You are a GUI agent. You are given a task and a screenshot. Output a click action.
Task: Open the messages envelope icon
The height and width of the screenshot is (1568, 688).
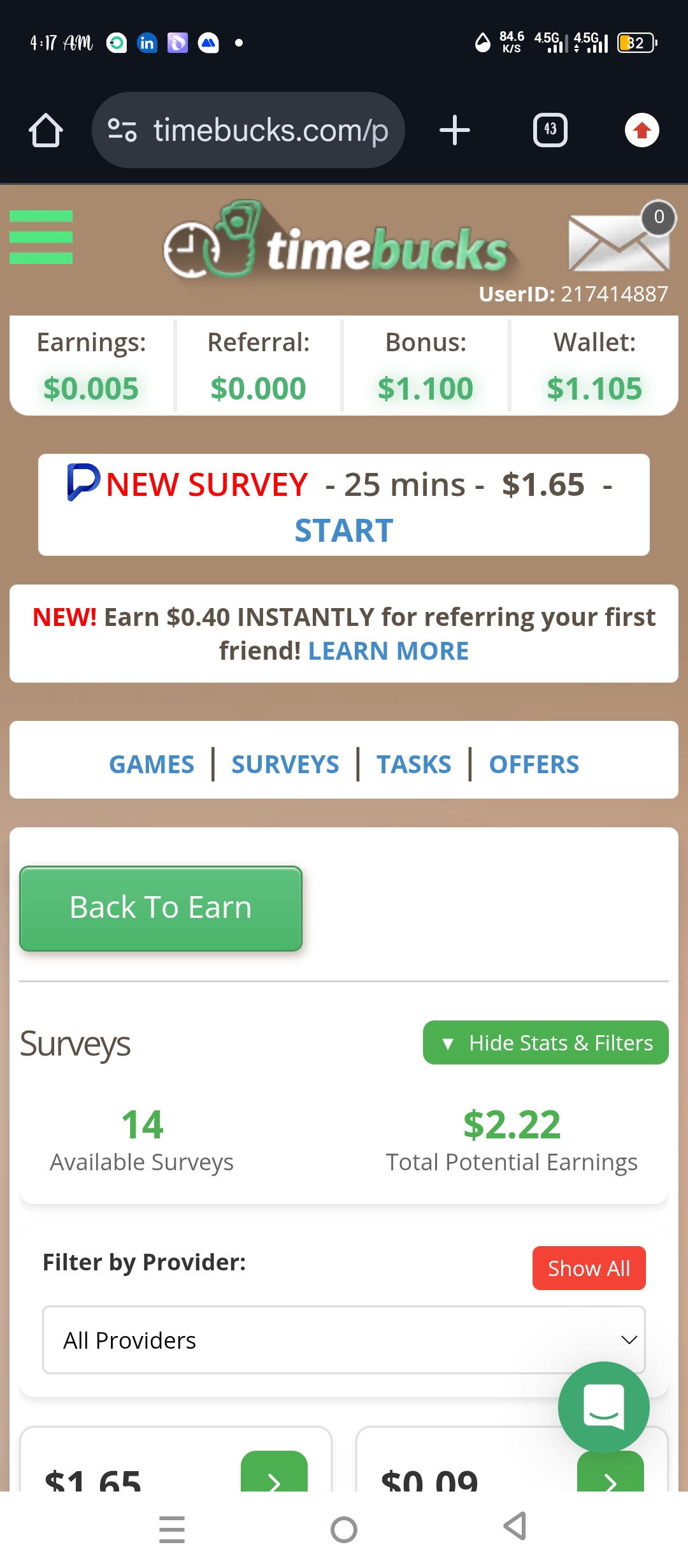click(618, 243)
